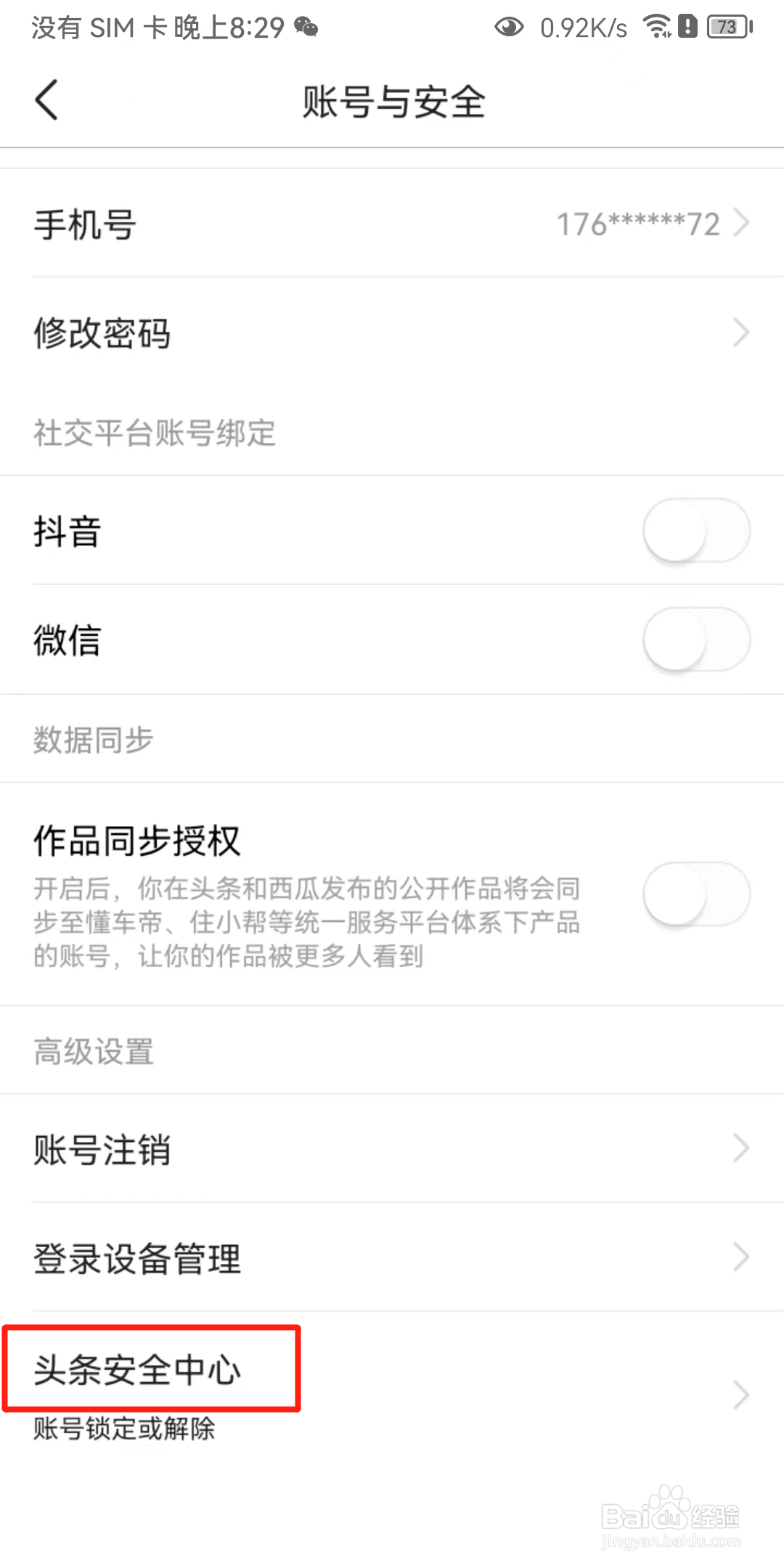
Task: Tap the exclamation warning icon in status bar
Action: [687, 26]
